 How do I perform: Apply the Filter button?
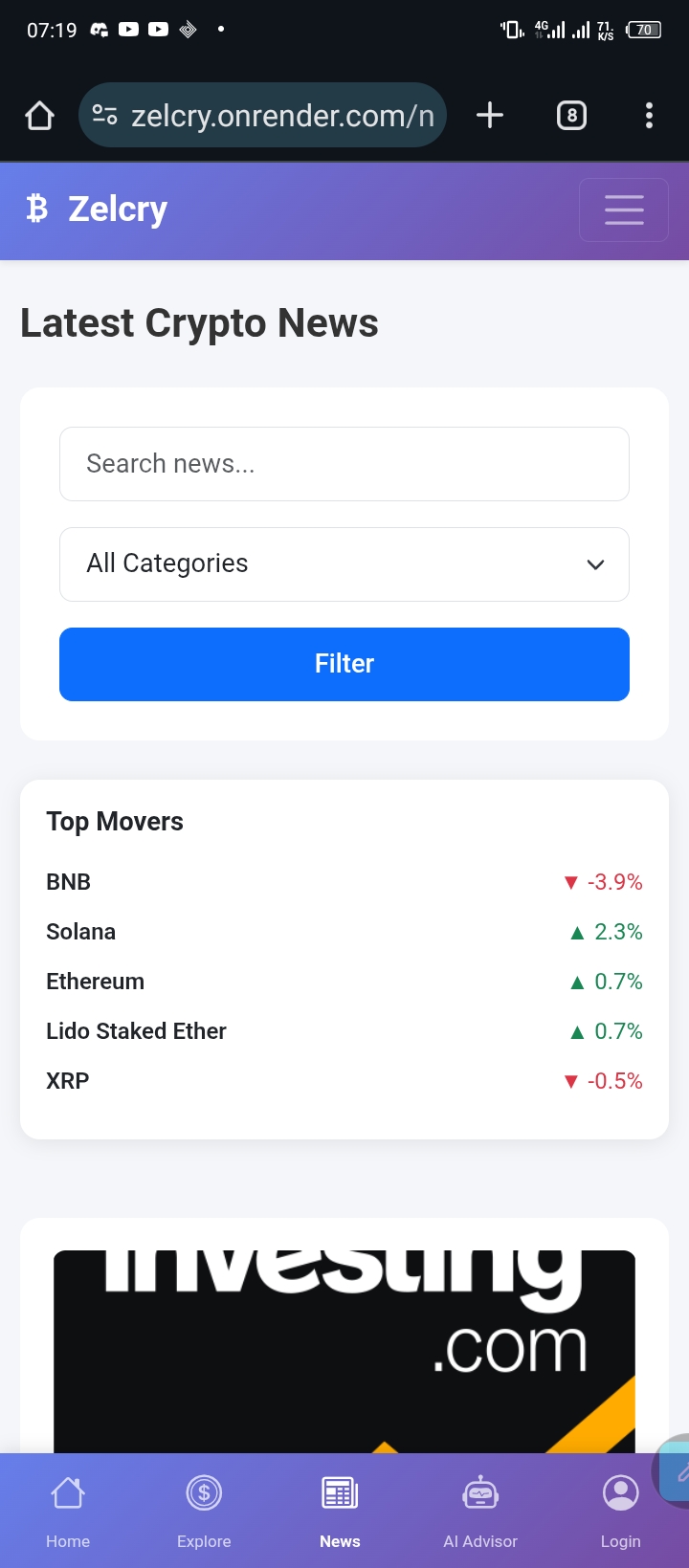(x=344, y=664)
